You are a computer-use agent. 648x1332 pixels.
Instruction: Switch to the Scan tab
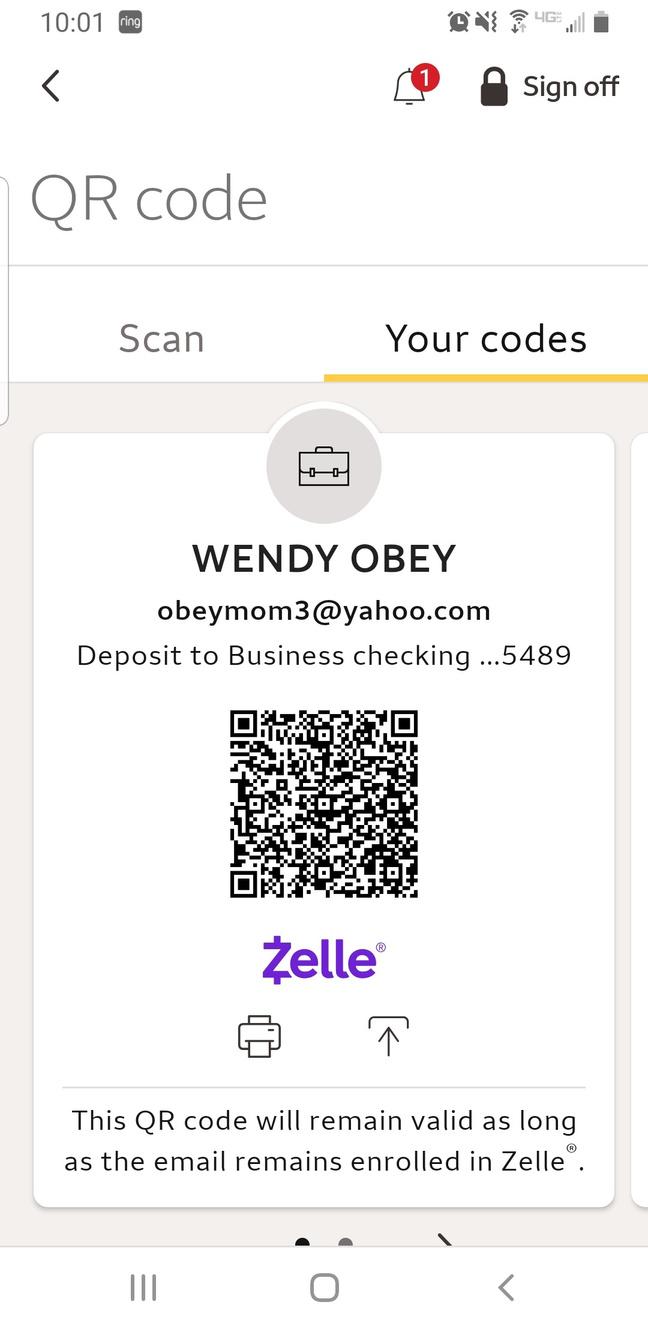161,339
